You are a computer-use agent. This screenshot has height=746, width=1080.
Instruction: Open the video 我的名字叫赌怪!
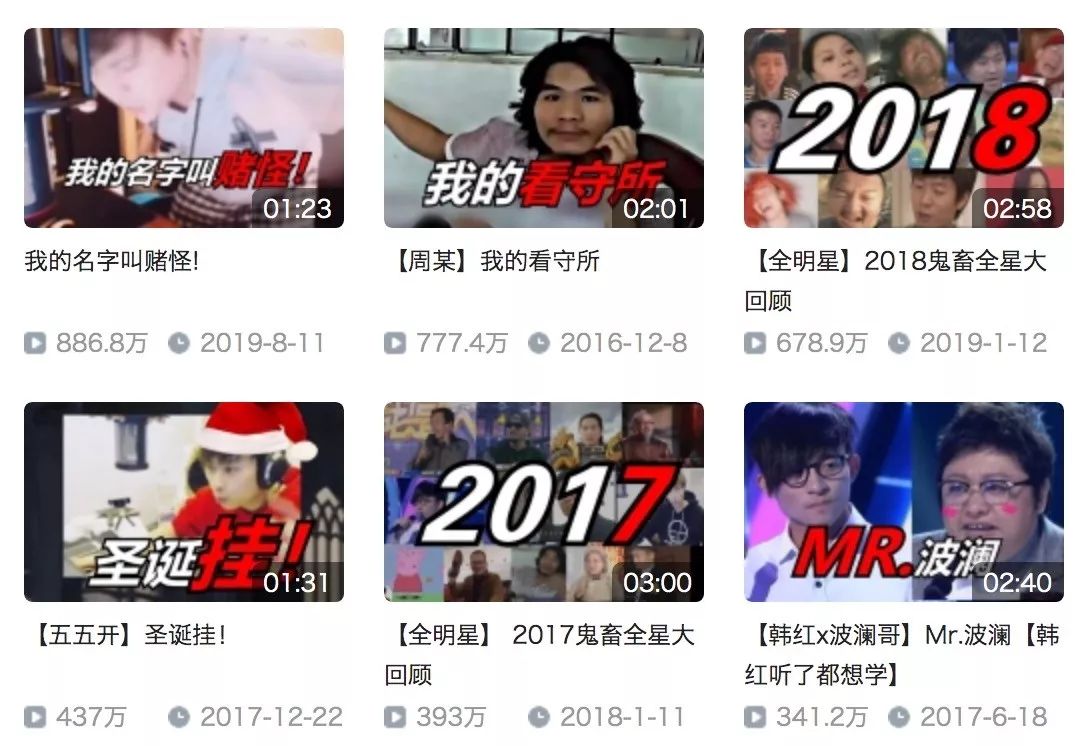184,128
